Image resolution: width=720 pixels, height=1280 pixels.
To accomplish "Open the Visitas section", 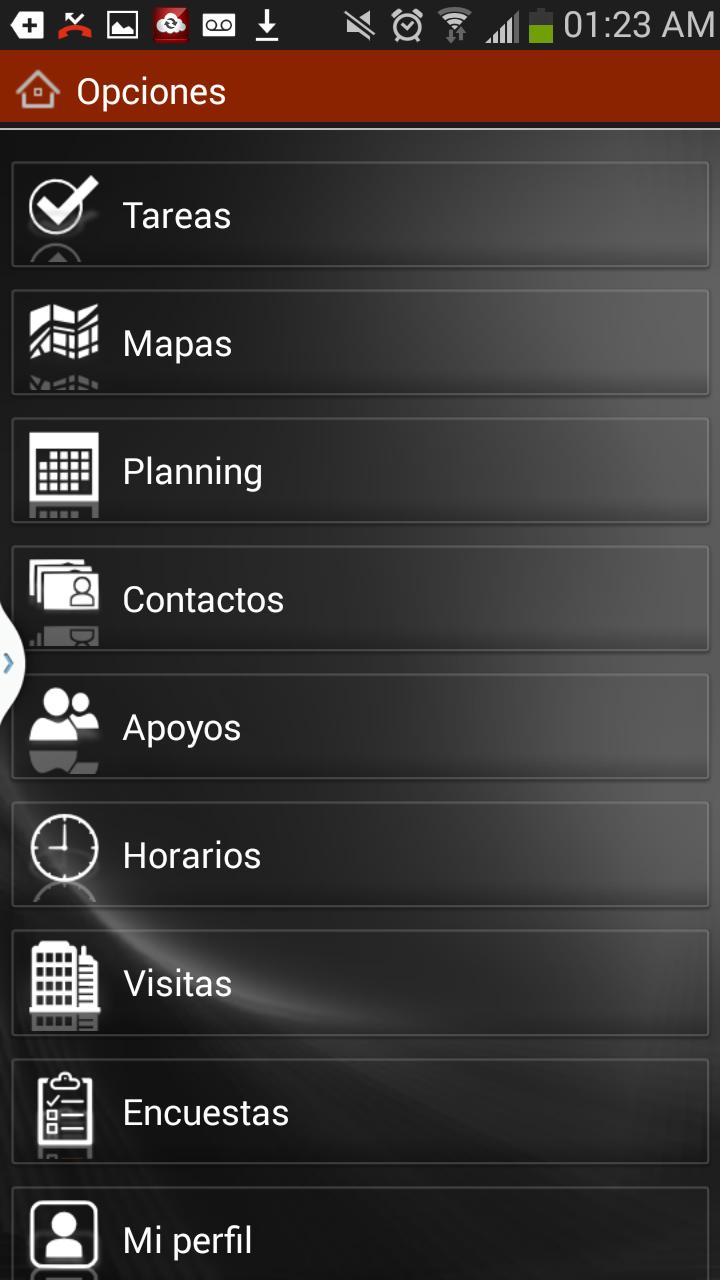I will coord(360,983).
